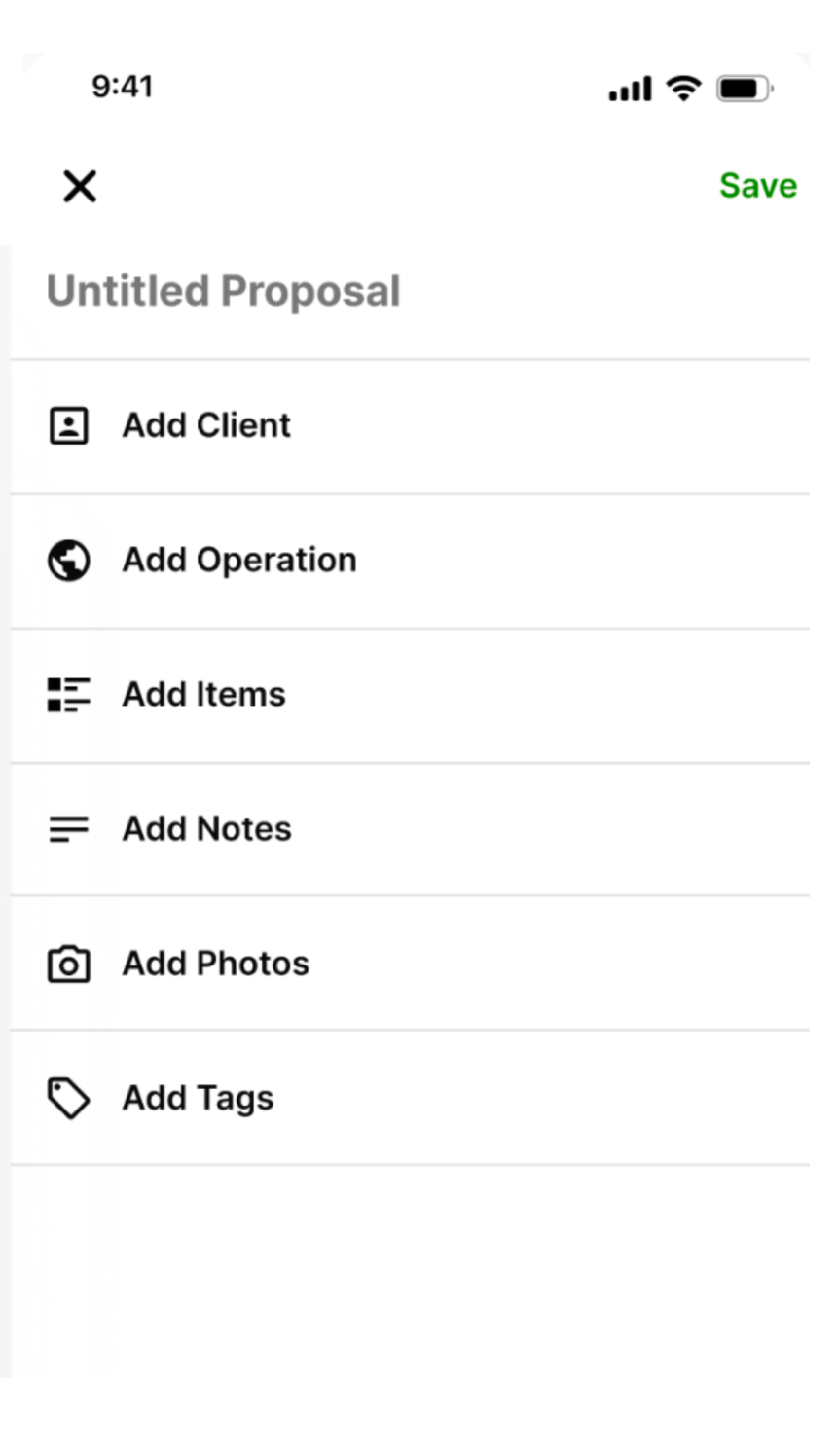Edit the Untitled Proposal title field
This screenshot has height=1456, width=837.
pyautogui.click(x=224, y=292)
